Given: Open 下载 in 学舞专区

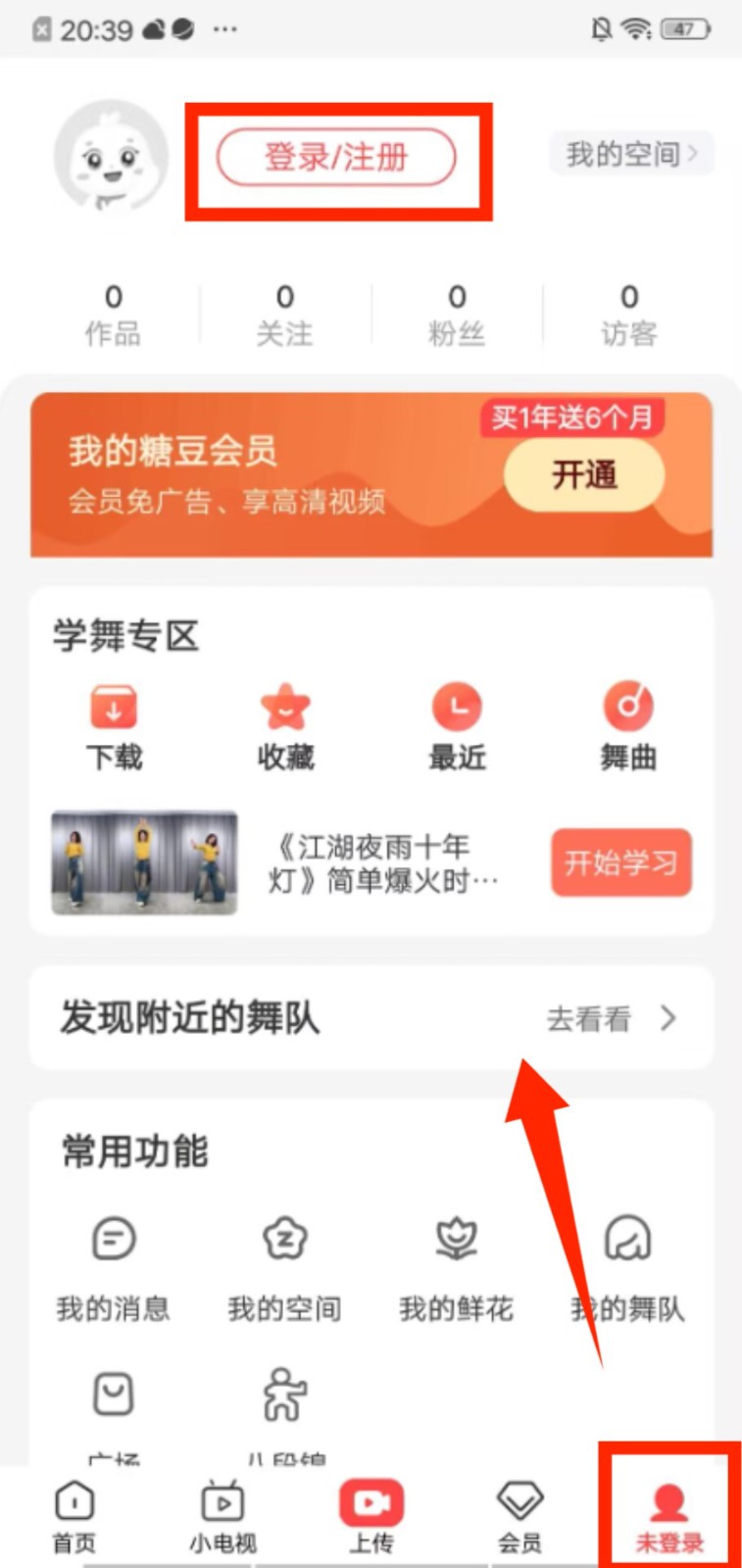Looking at the screenshot, I should click(x=114, y=726).
